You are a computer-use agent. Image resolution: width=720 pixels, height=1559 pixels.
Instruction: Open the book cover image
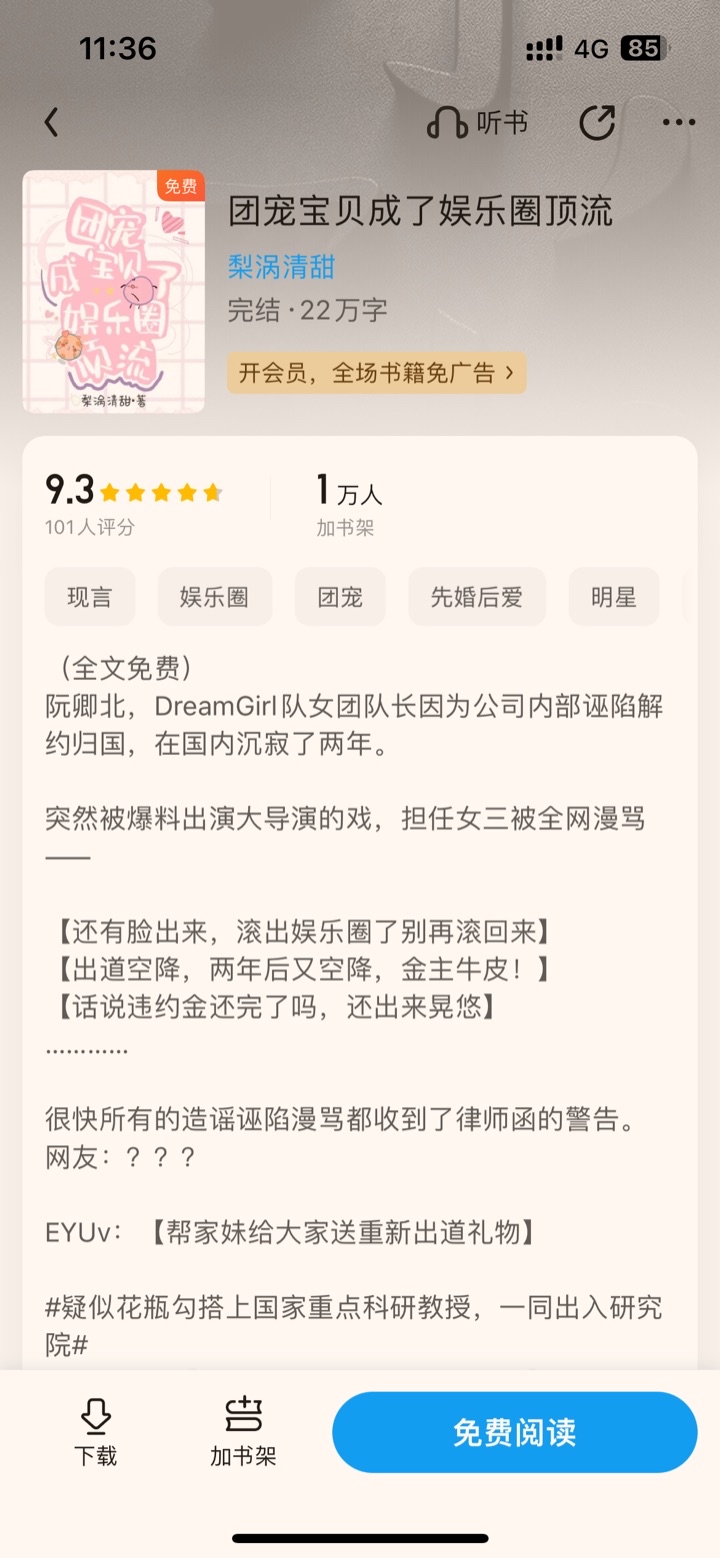coord(114,291)
